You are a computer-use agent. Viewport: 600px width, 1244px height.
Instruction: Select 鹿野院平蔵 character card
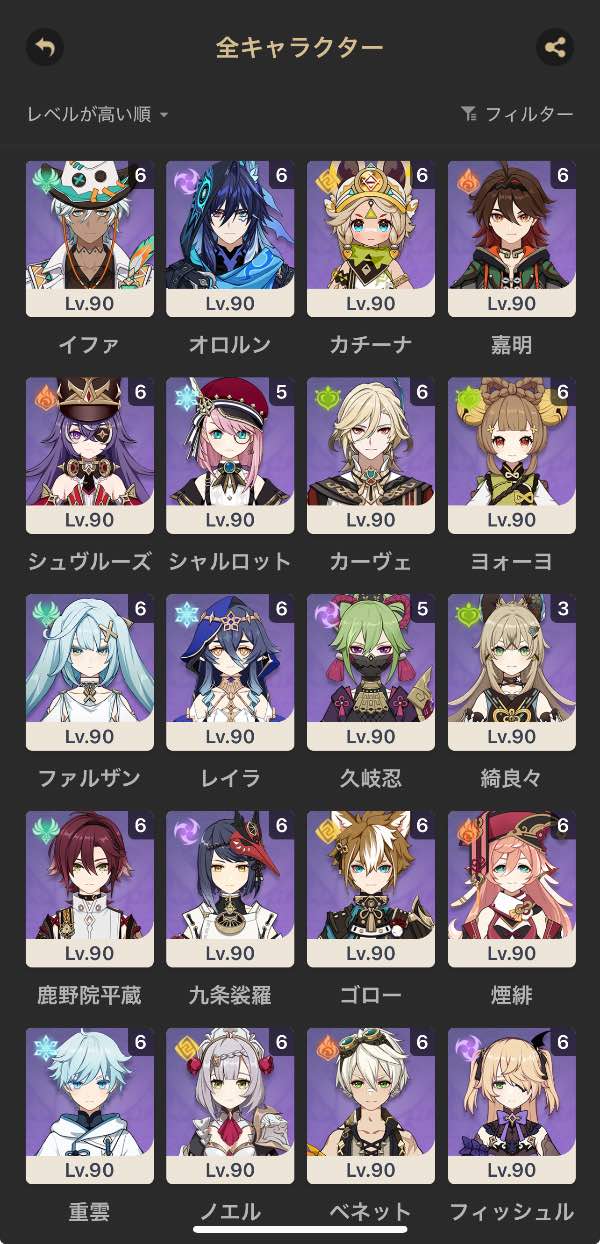[90, 889]
